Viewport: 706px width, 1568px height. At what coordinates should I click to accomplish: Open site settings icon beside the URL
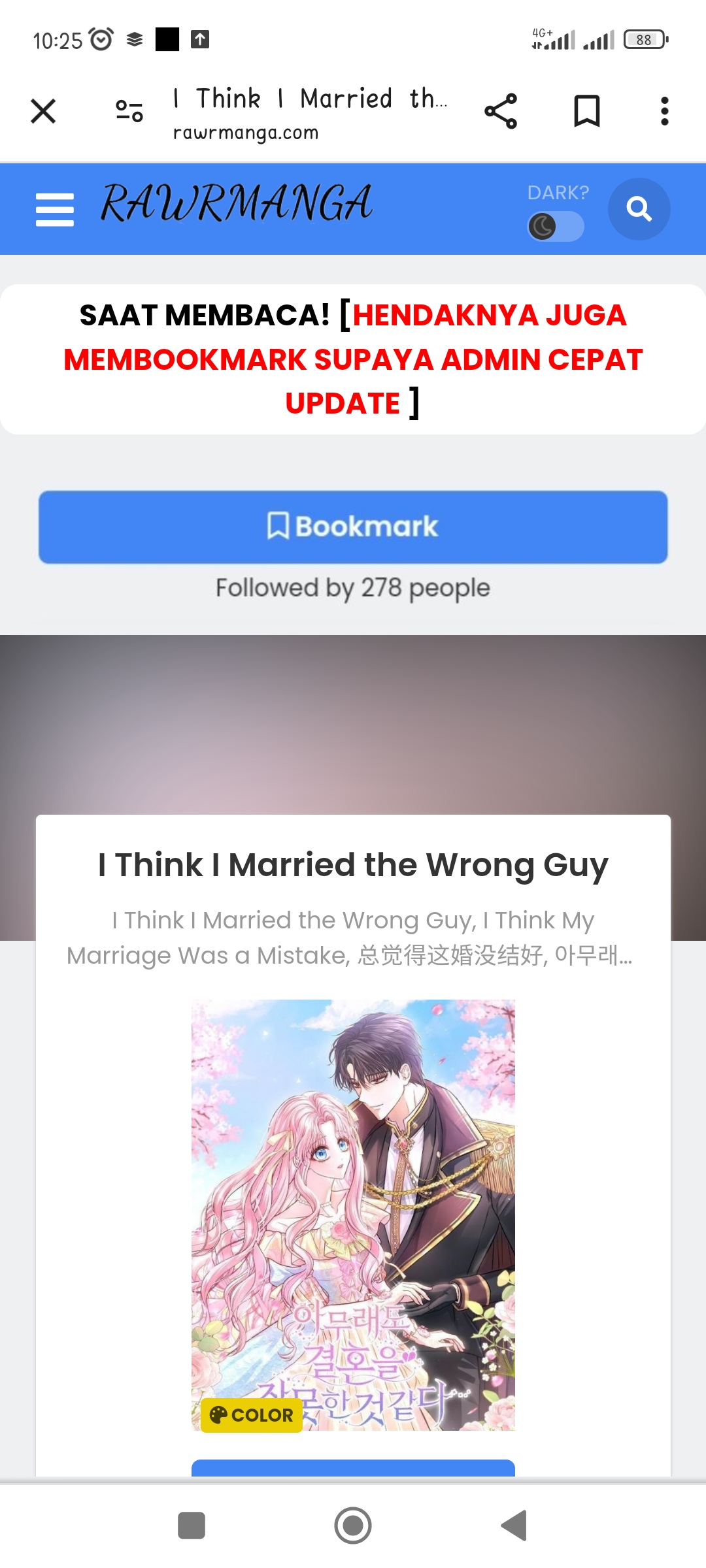[129, 111]
